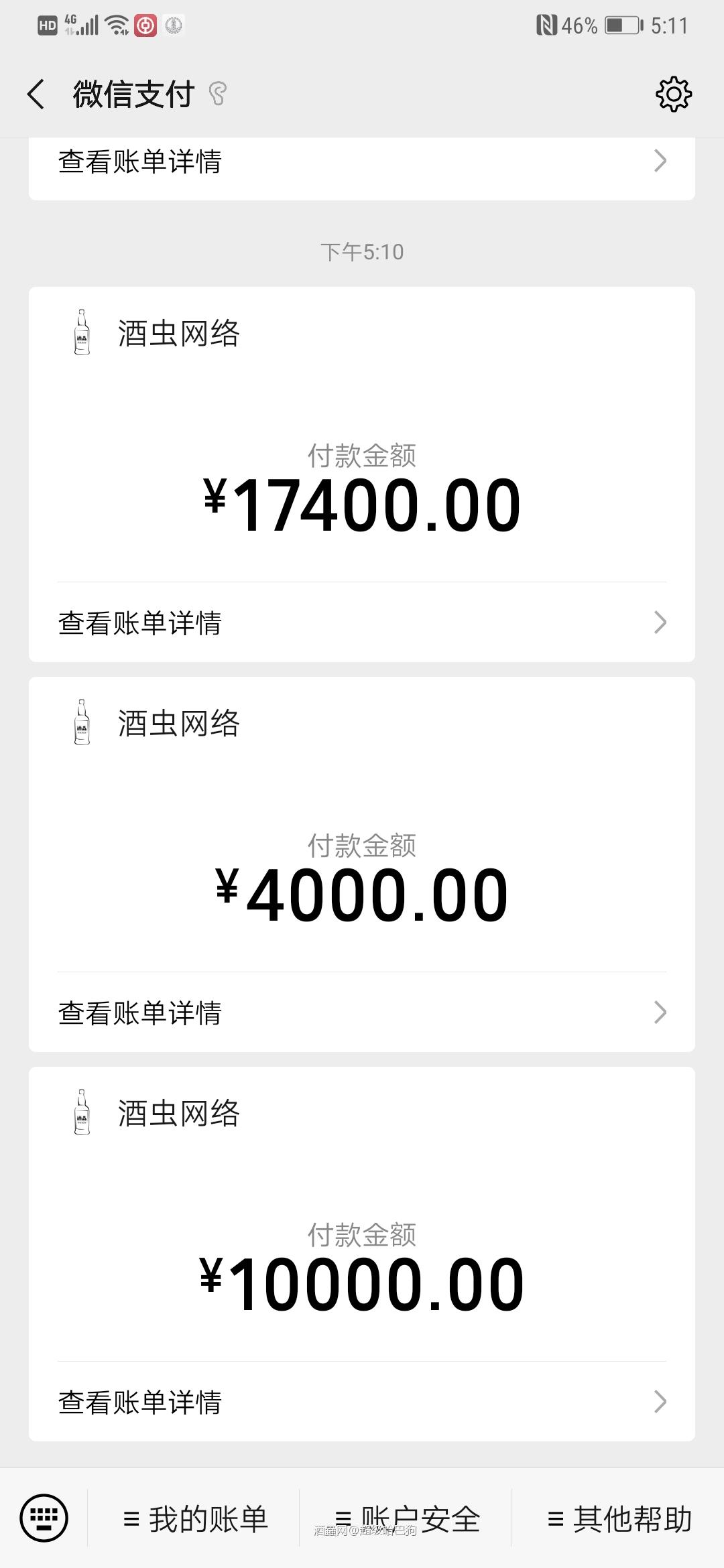Tap the 酒虫网络 bottle logo on ¥17400 card
Screen dimensions: 724x1568
point(82,333)
